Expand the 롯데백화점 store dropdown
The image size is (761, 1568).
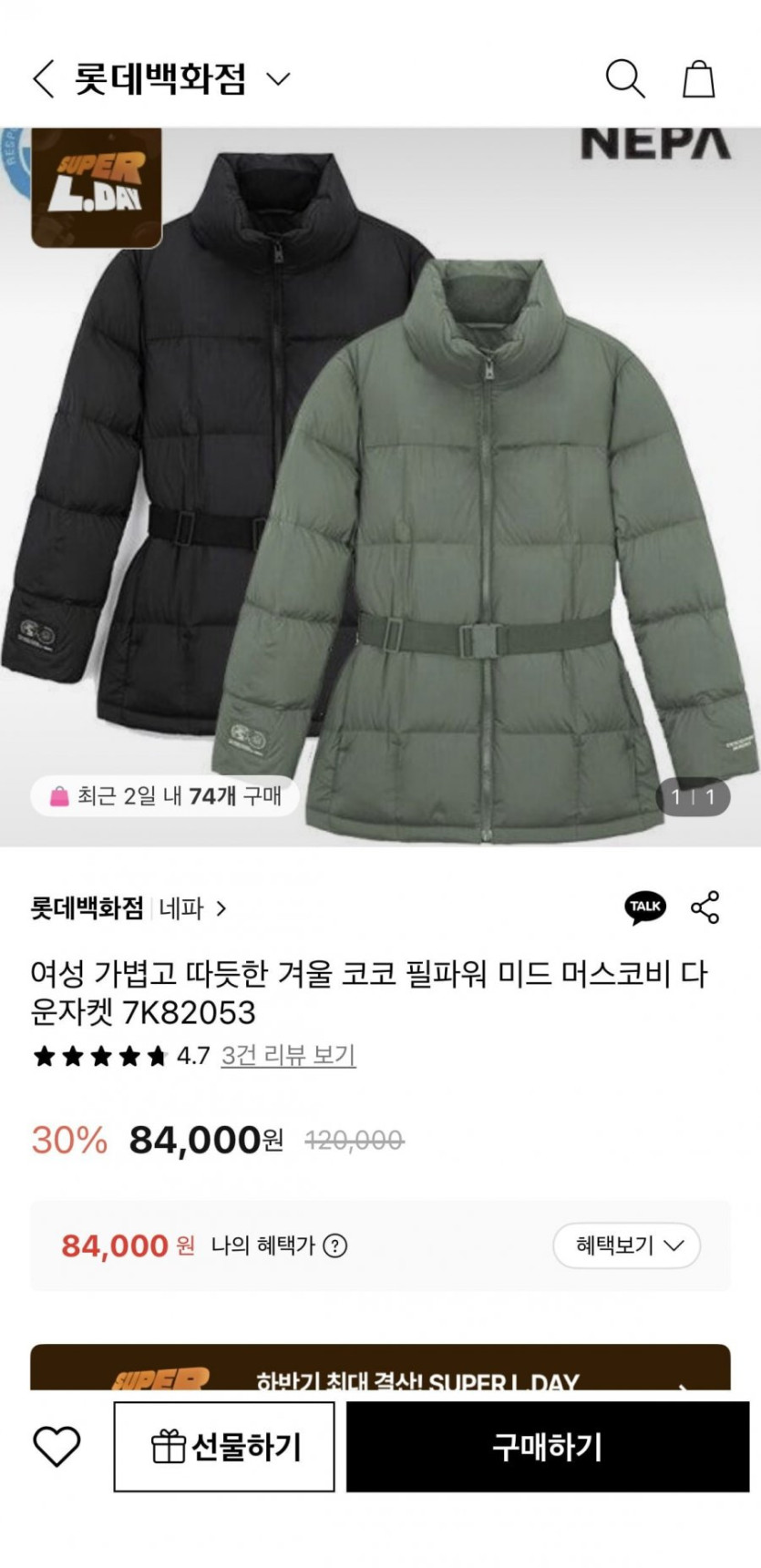(x=278, y=79)
